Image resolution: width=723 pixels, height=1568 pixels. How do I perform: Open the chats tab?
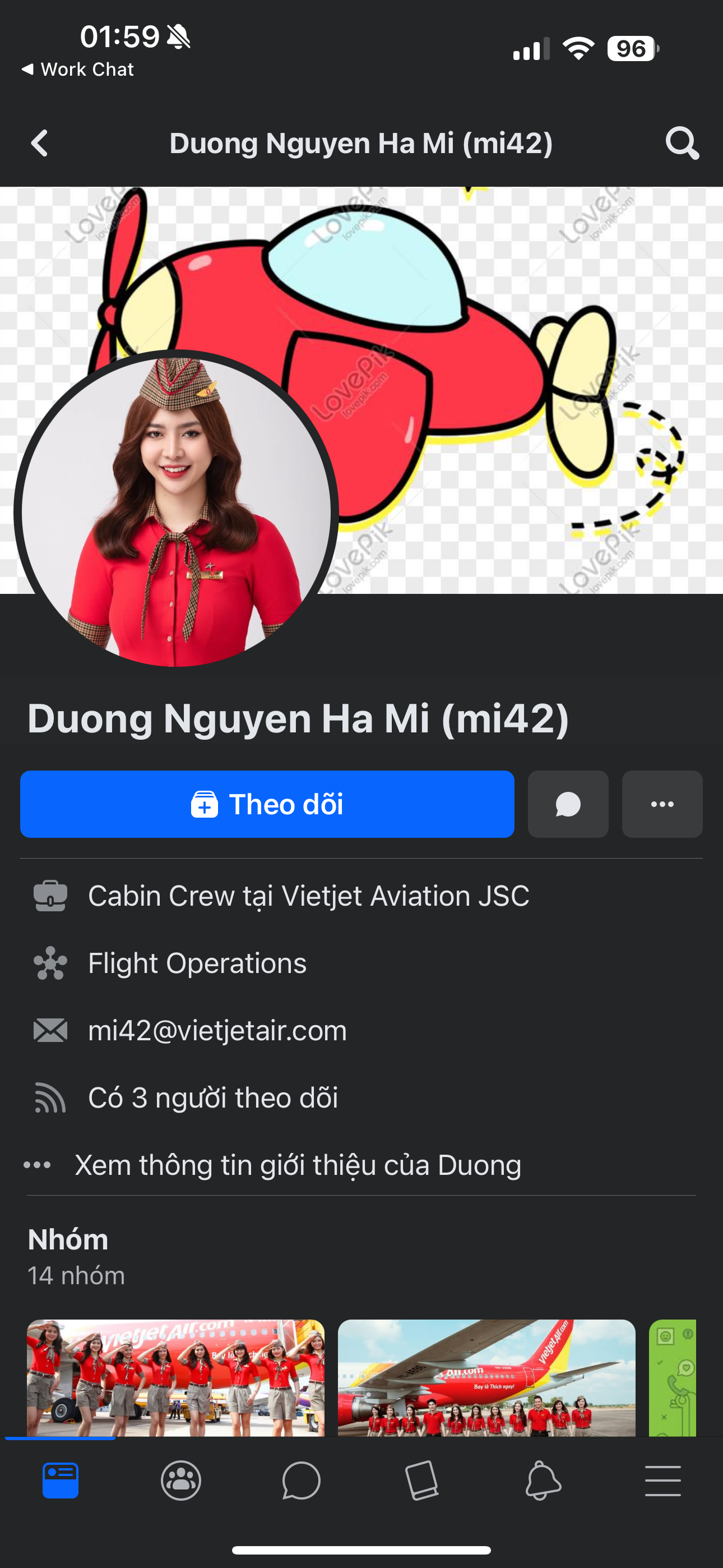(302, 1481)
